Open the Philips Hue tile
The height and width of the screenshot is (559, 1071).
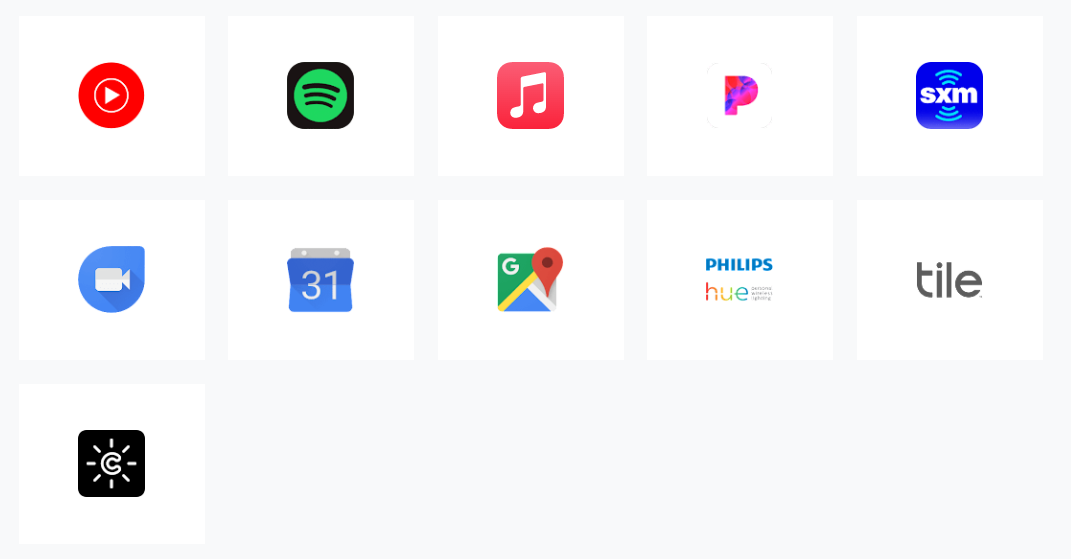coord(739,279)
